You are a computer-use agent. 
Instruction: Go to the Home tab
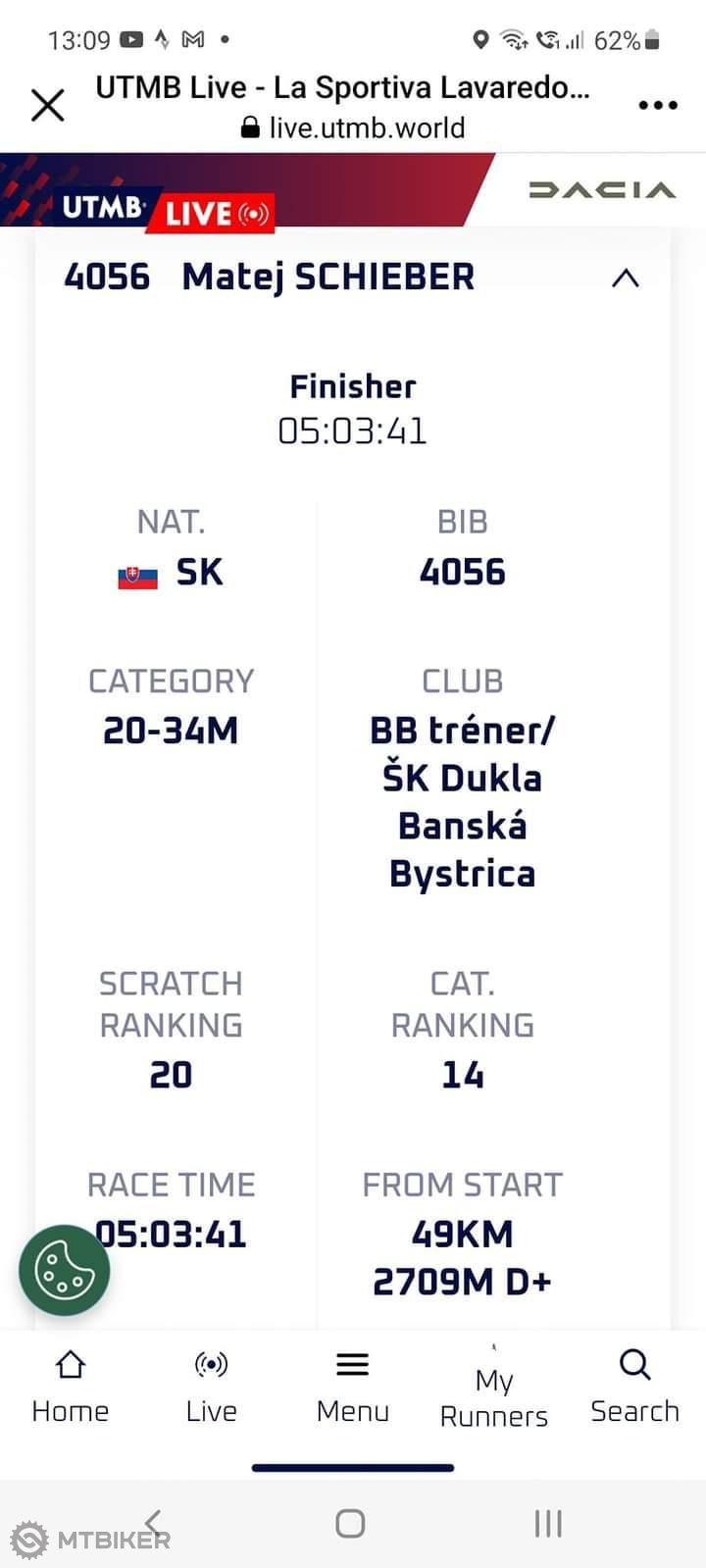coord(70,1387)
